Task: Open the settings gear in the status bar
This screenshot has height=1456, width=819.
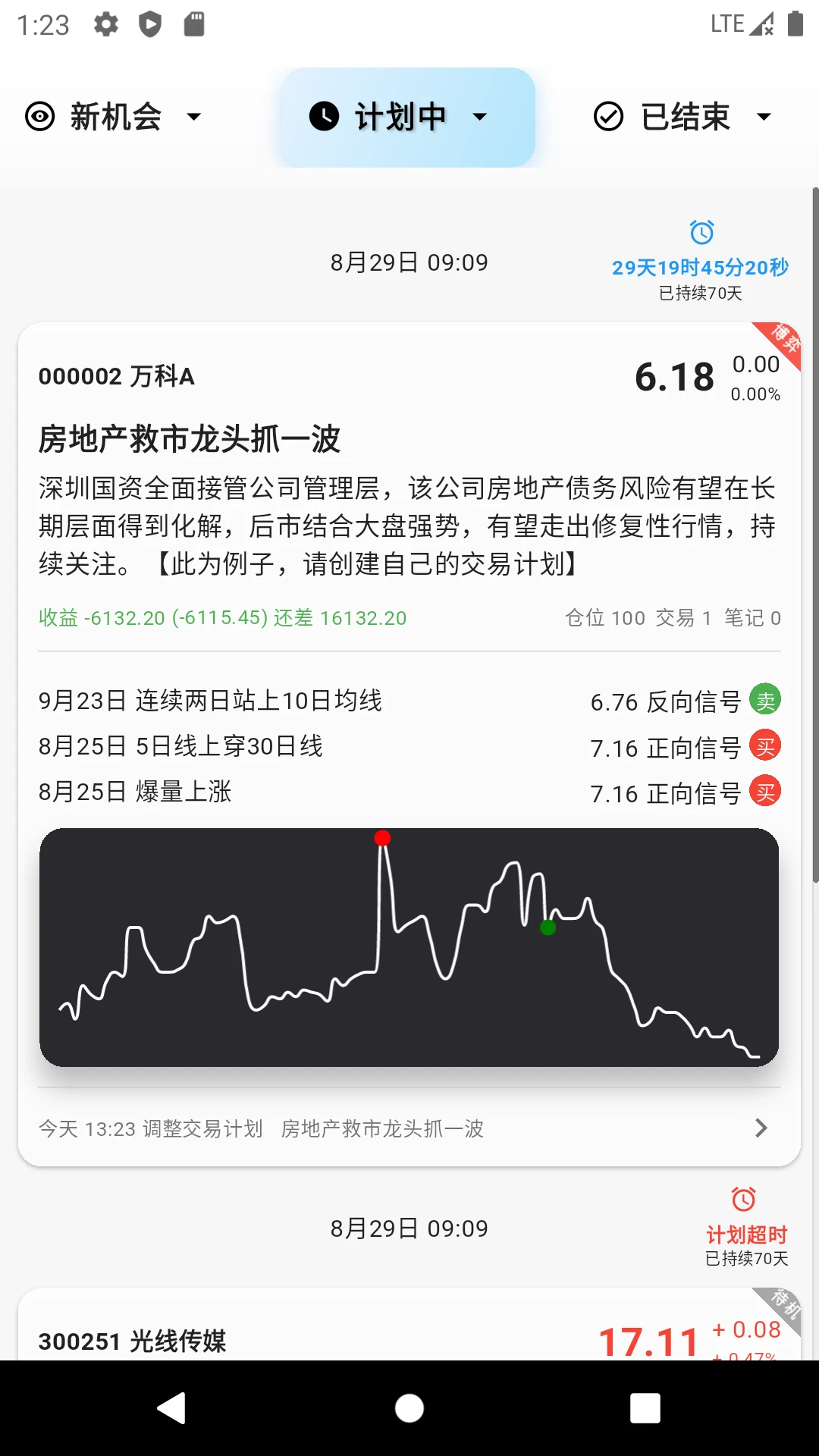Action: pos(105,24)
